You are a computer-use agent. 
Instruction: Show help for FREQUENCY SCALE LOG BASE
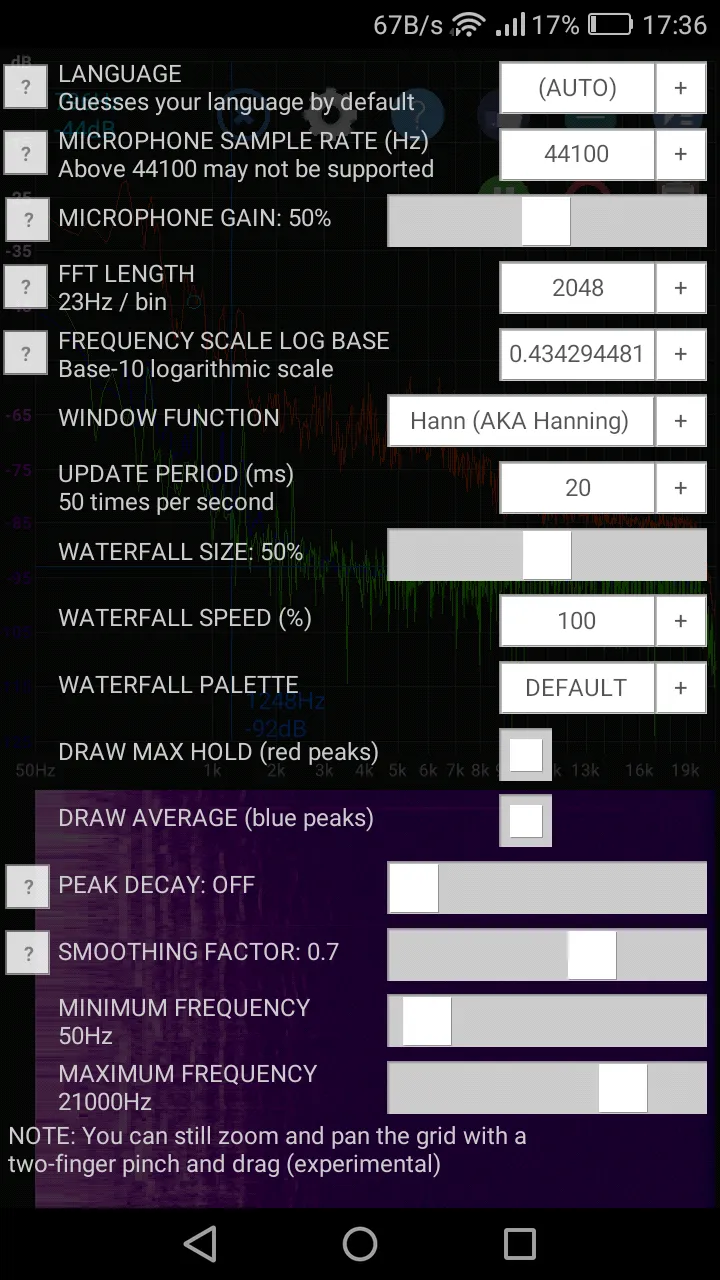26,354
